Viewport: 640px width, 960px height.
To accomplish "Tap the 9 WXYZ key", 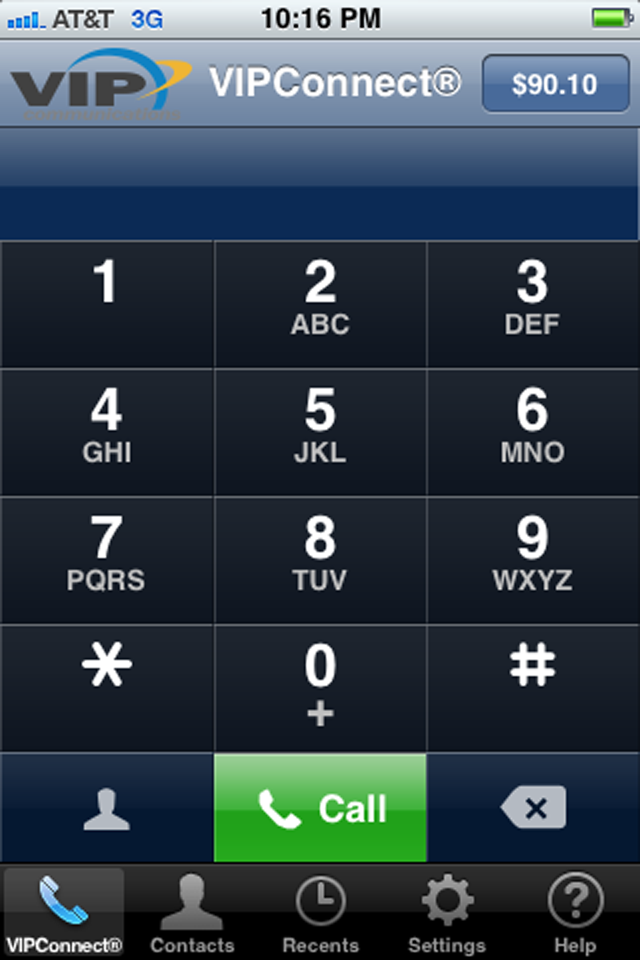I will click(x=533, y=559).
